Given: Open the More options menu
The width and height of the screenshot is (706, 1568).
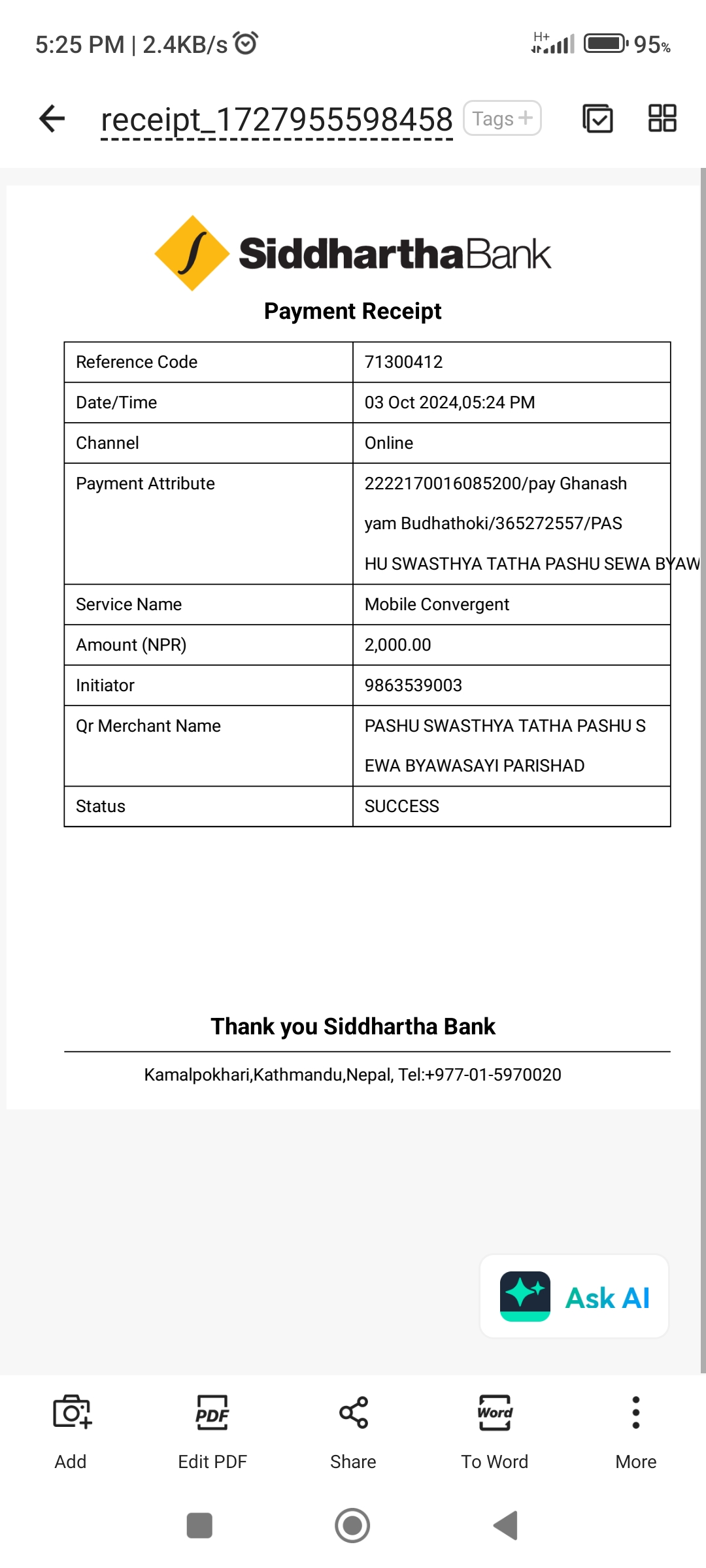Looking at the screenshot, I should click(635, 1432).
